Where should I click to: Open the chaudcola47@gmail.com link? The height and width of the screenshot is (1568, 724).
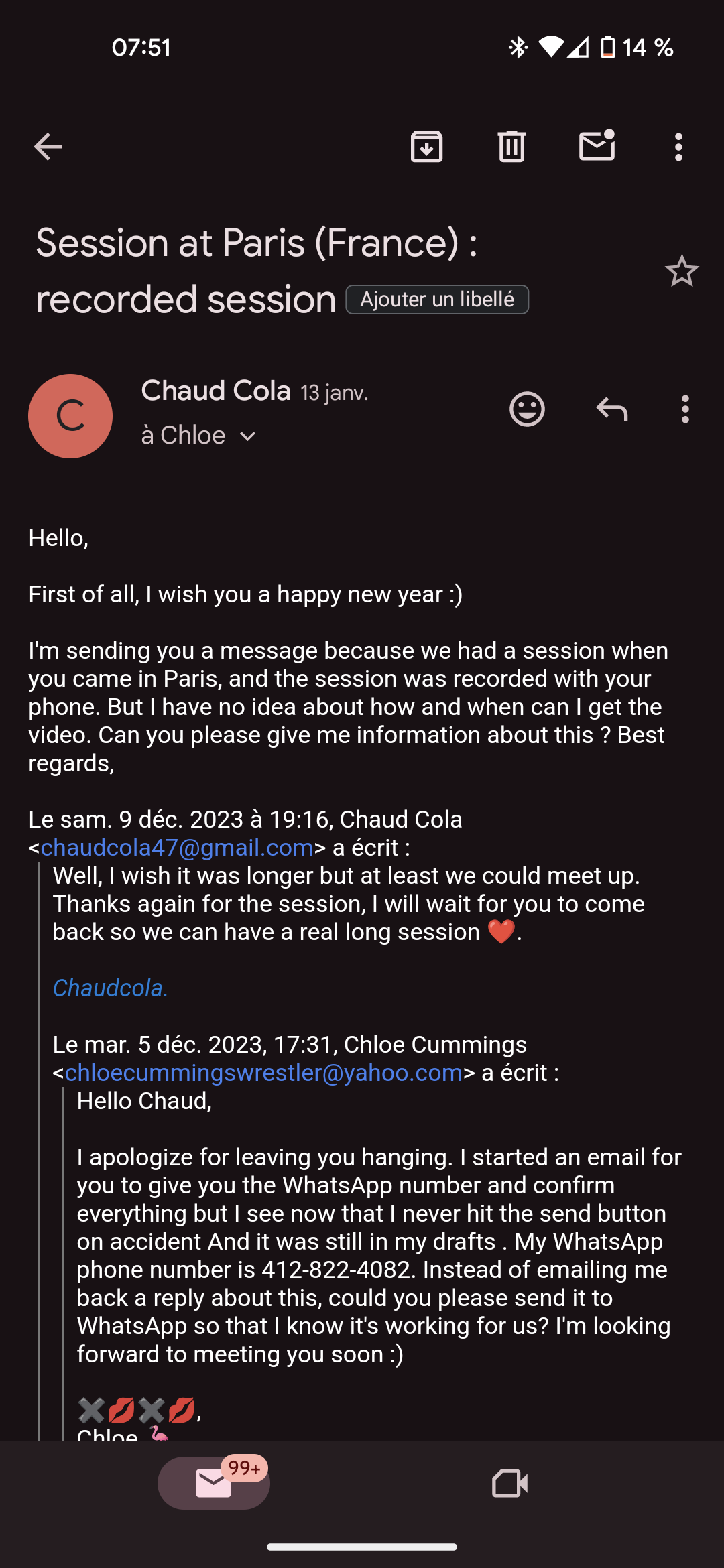(177, 848)
